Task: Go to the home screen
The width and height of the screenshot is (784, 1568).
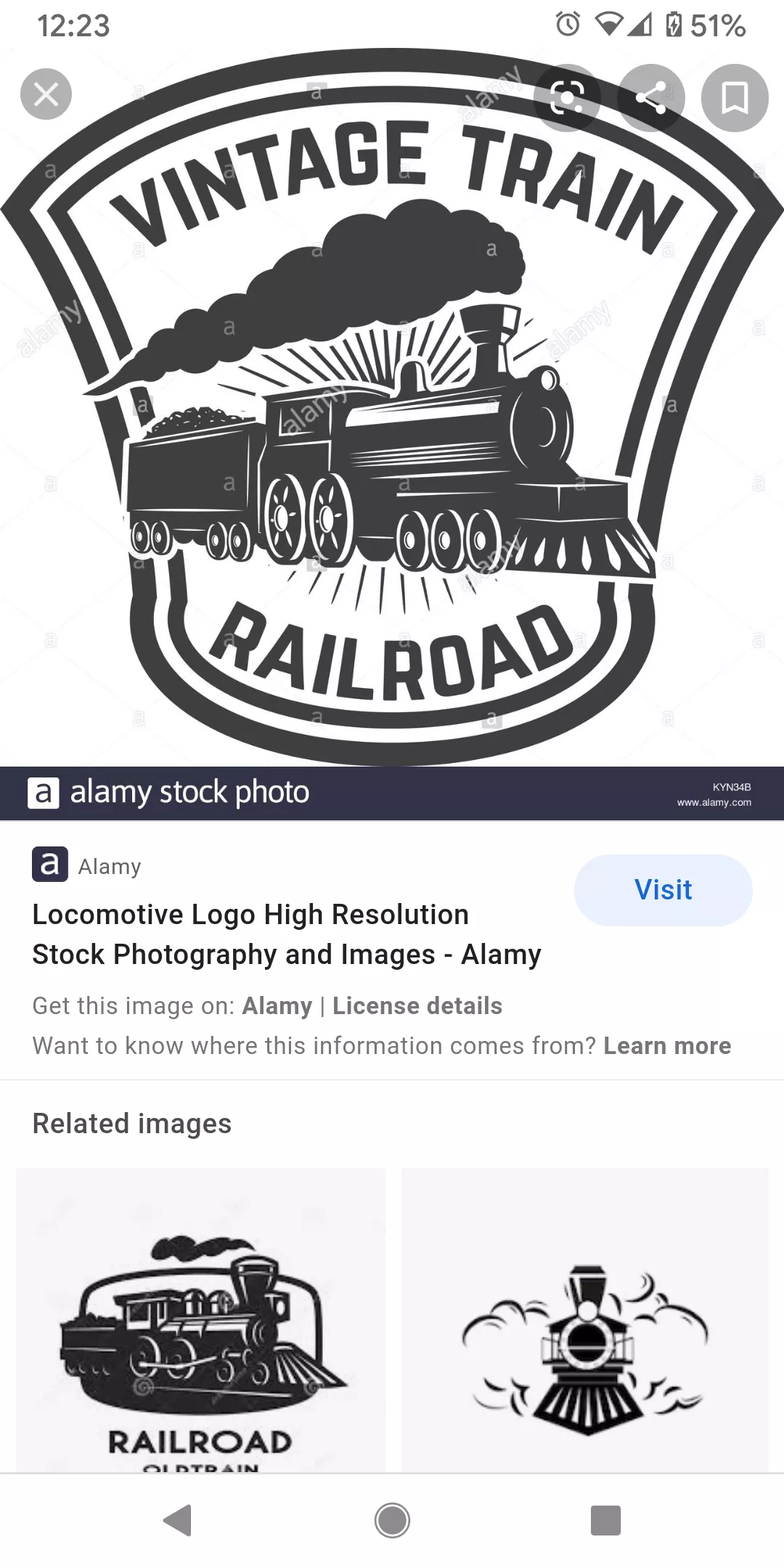Action: [x=392, y=1520]
